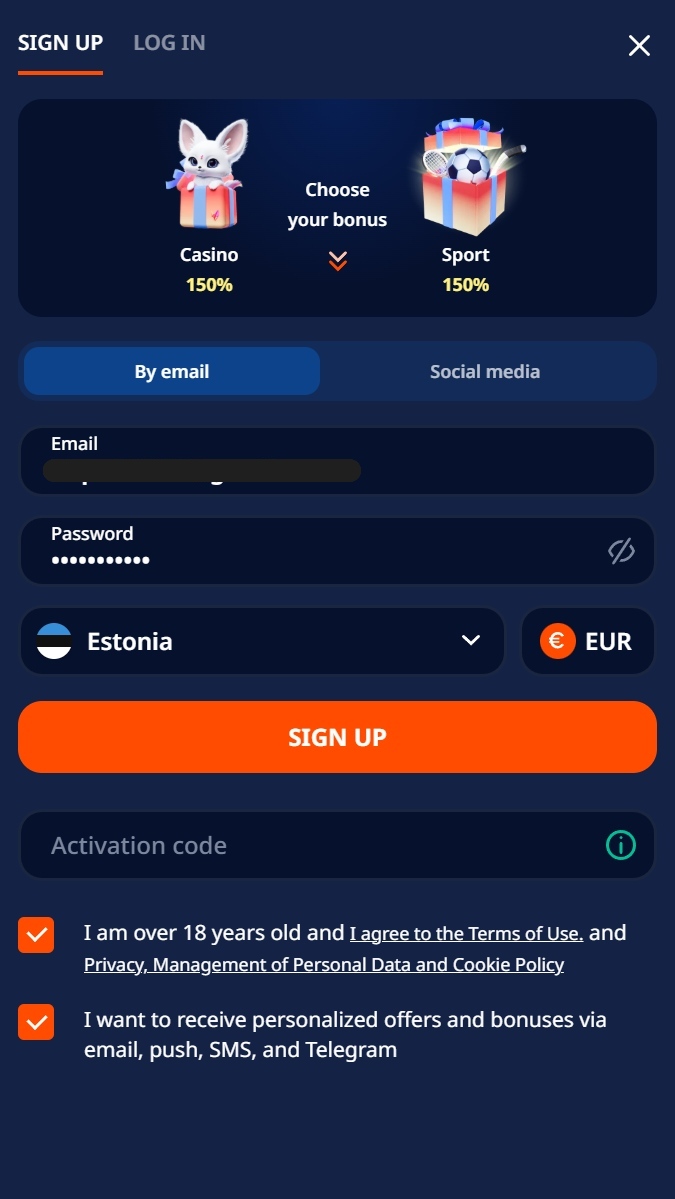Screen dimensions: 675x1199
Task: Open the activation code info icon
Action: 621,845
